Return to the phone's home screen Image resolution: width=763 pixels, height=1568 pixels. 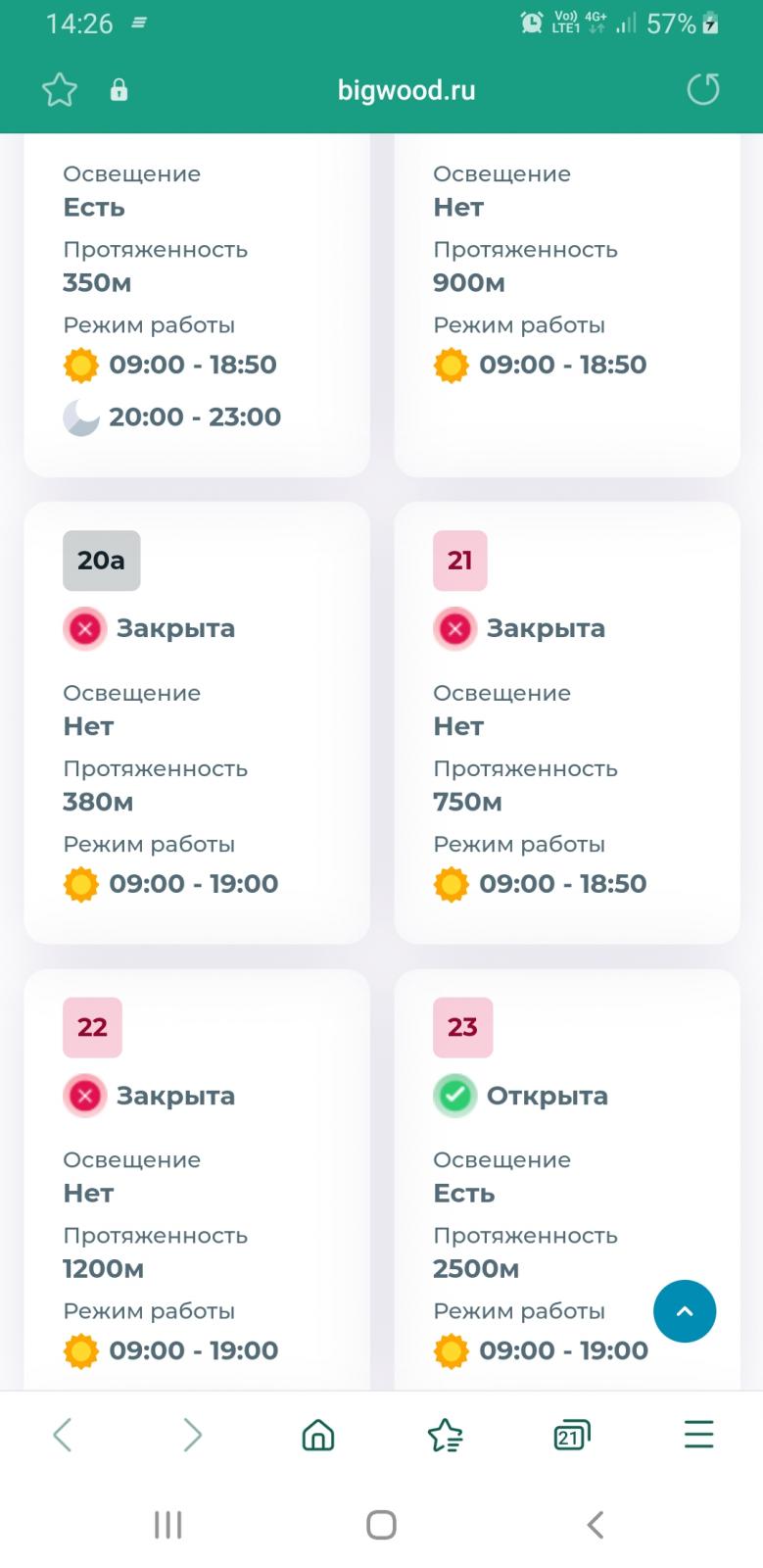381,1524
